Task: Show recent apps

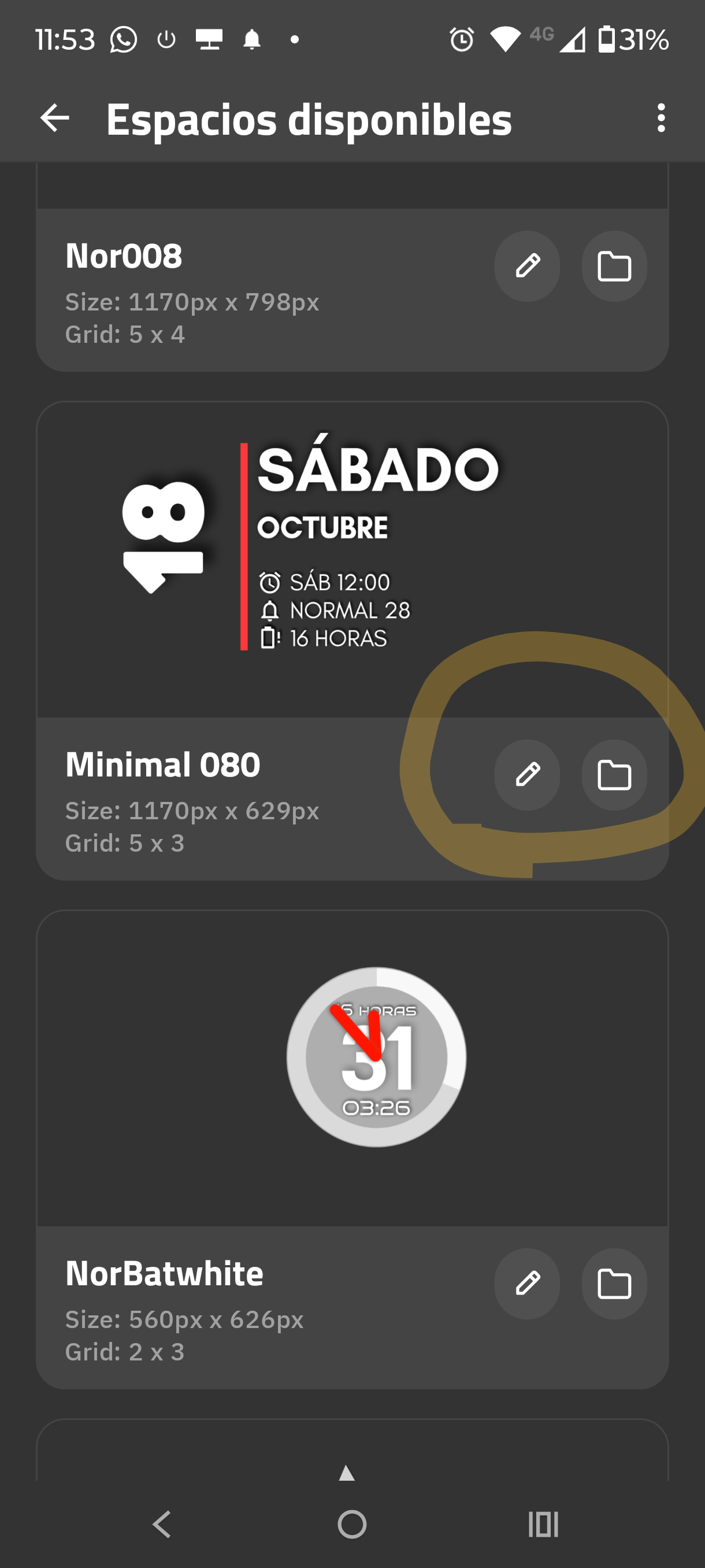Action: [543, 1525]
